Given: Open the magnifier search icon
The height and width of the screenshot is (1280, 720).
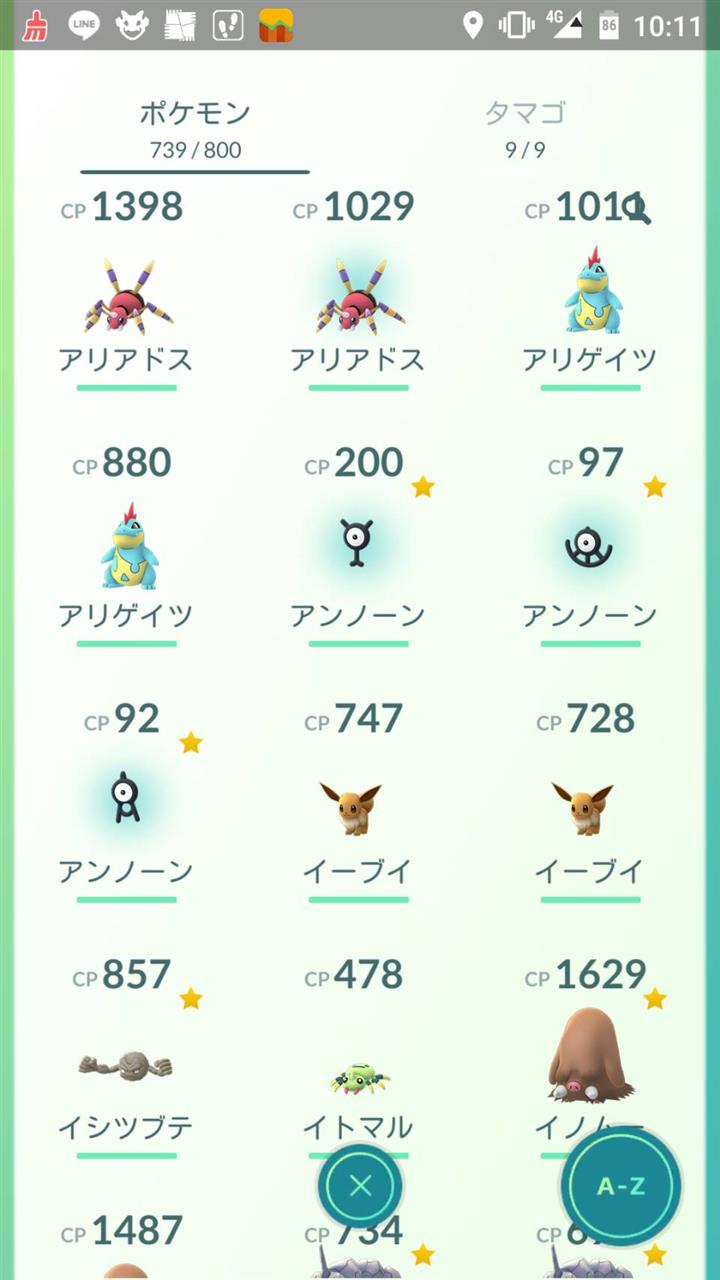Looking at the screenshot, I should tap(637, 209).
